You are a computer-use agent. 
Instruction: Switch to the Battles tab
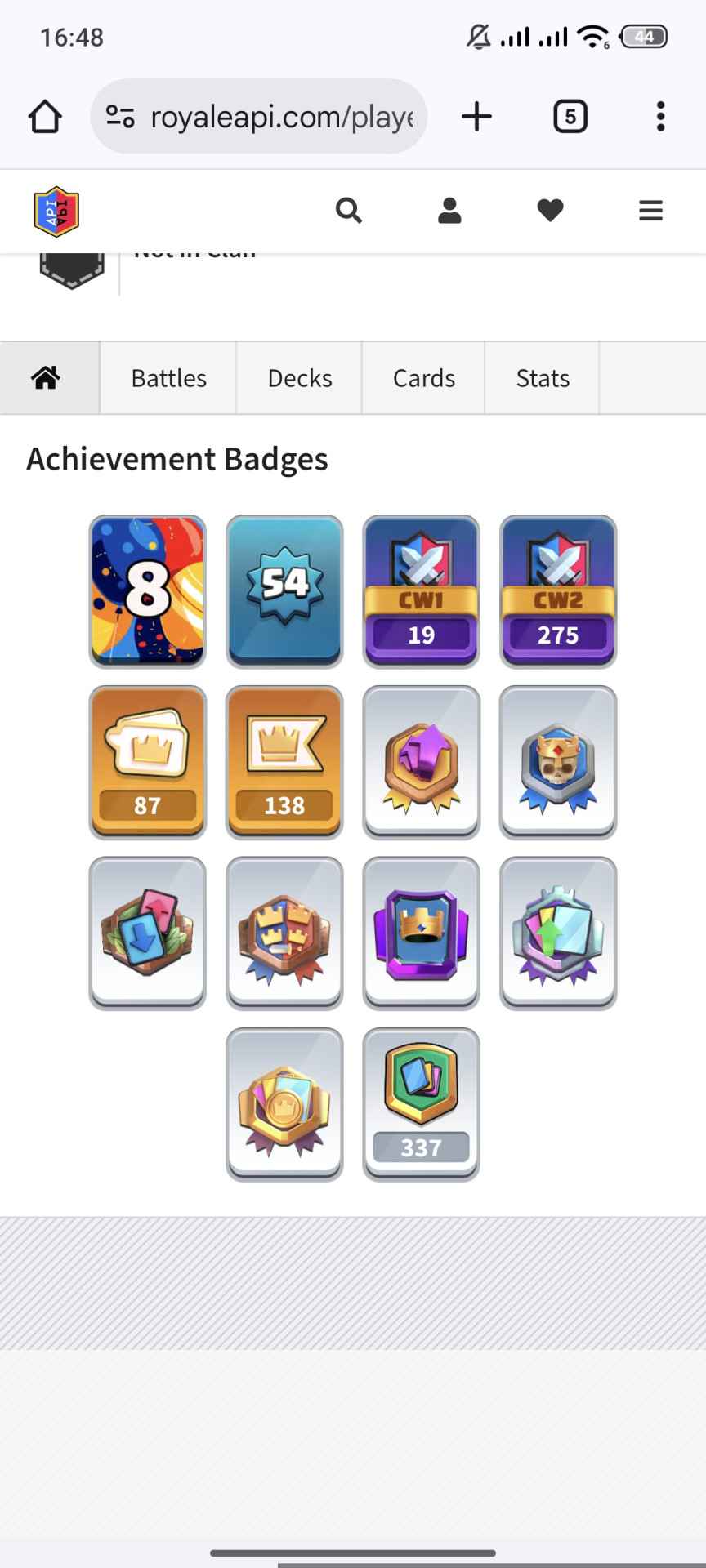pos(168,378)
